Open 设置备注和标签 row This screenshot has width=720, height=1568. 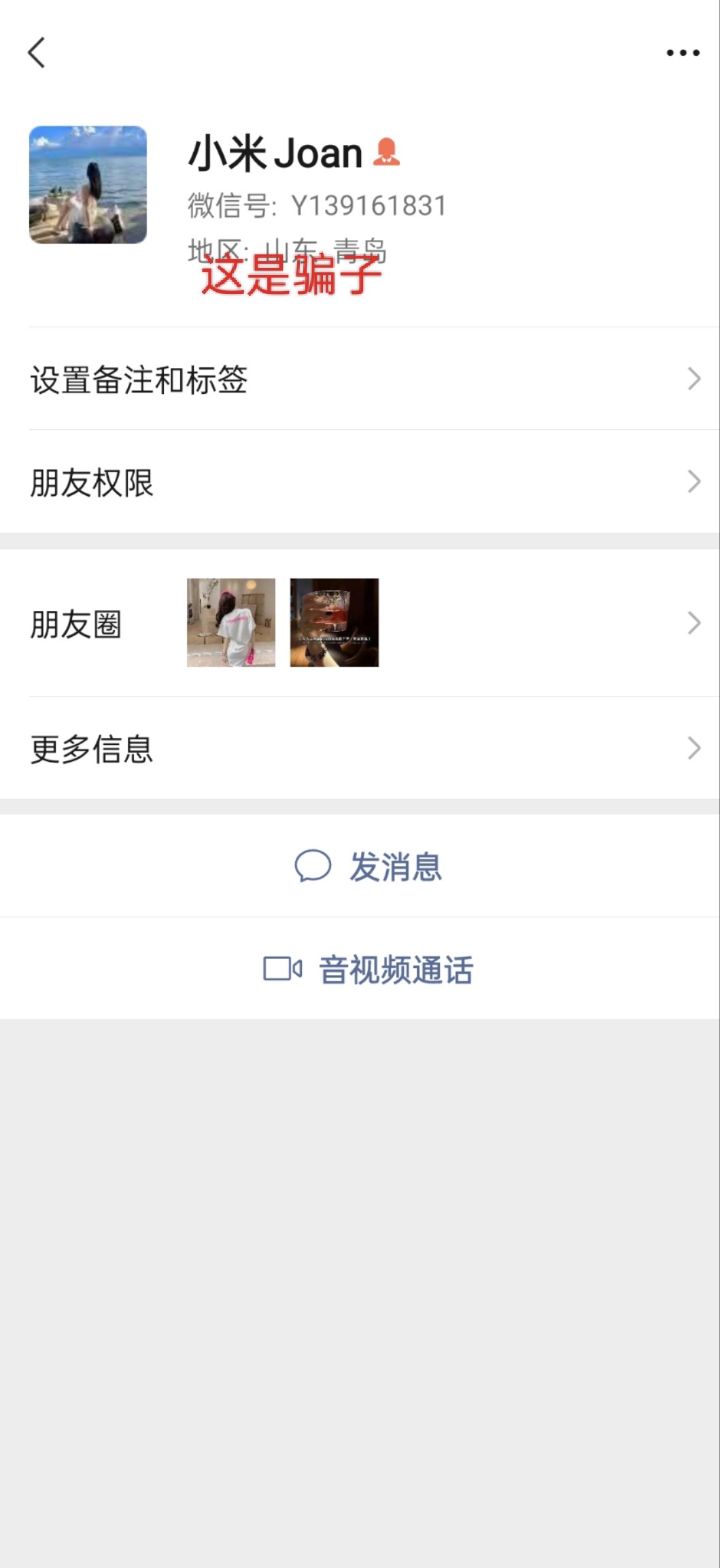click(x=360, y=379)
